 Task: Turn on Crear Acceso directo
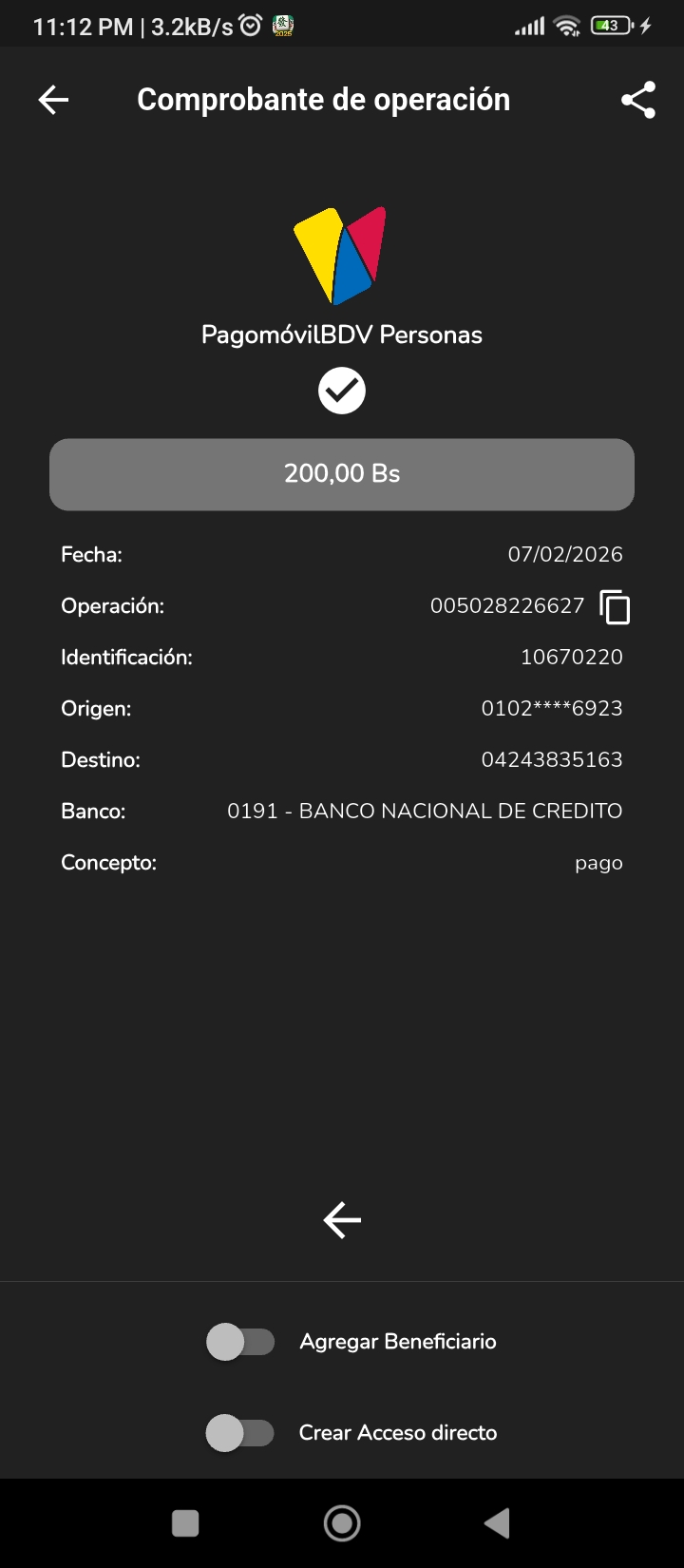(x=240, y=1433)
